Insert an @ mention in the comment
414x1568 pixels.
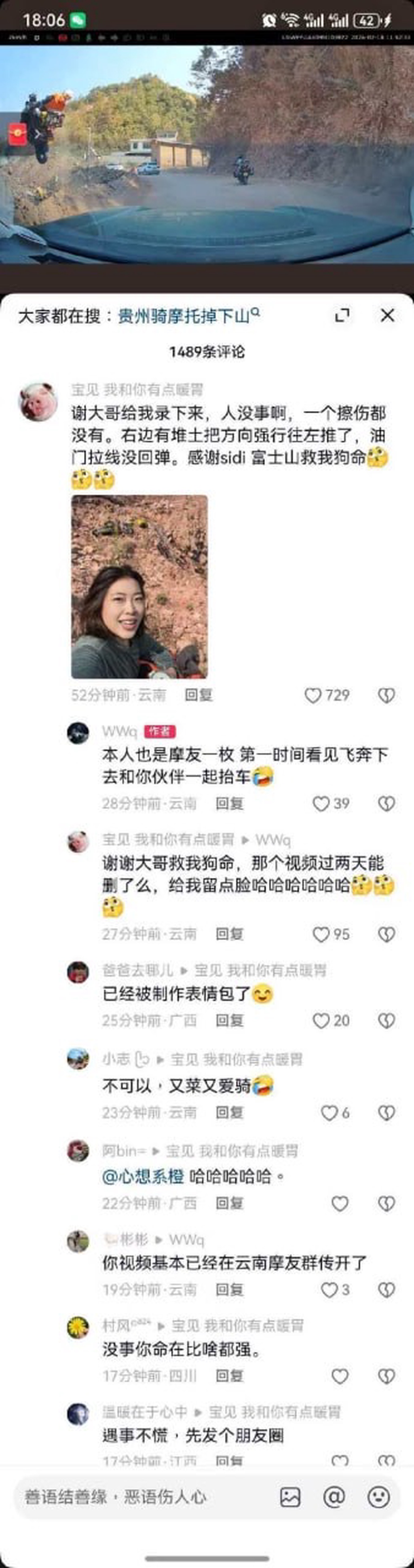point(334,1497)
